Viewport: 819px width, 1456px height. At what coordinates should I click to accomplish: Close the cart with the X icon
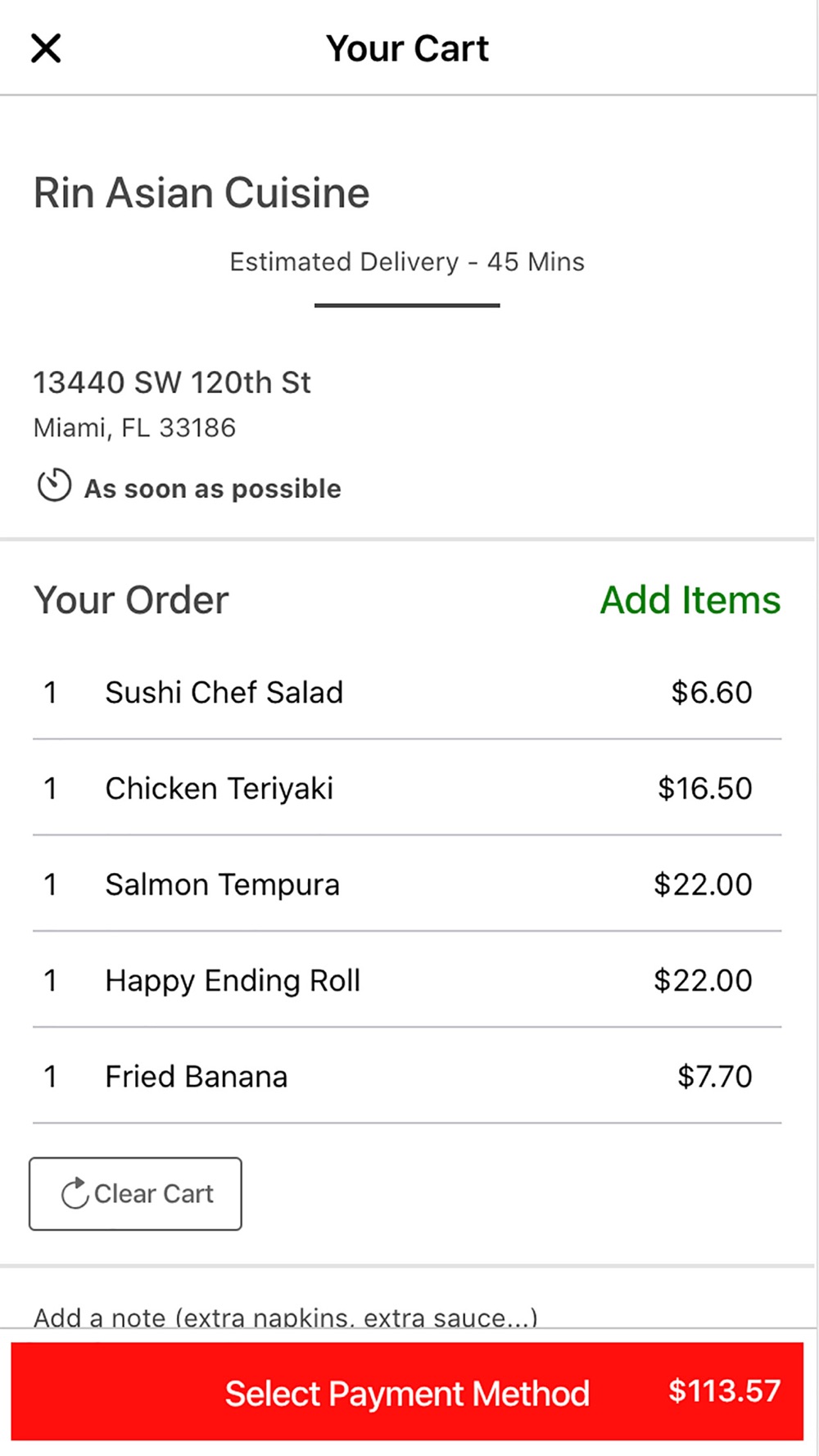click(46, 48)
